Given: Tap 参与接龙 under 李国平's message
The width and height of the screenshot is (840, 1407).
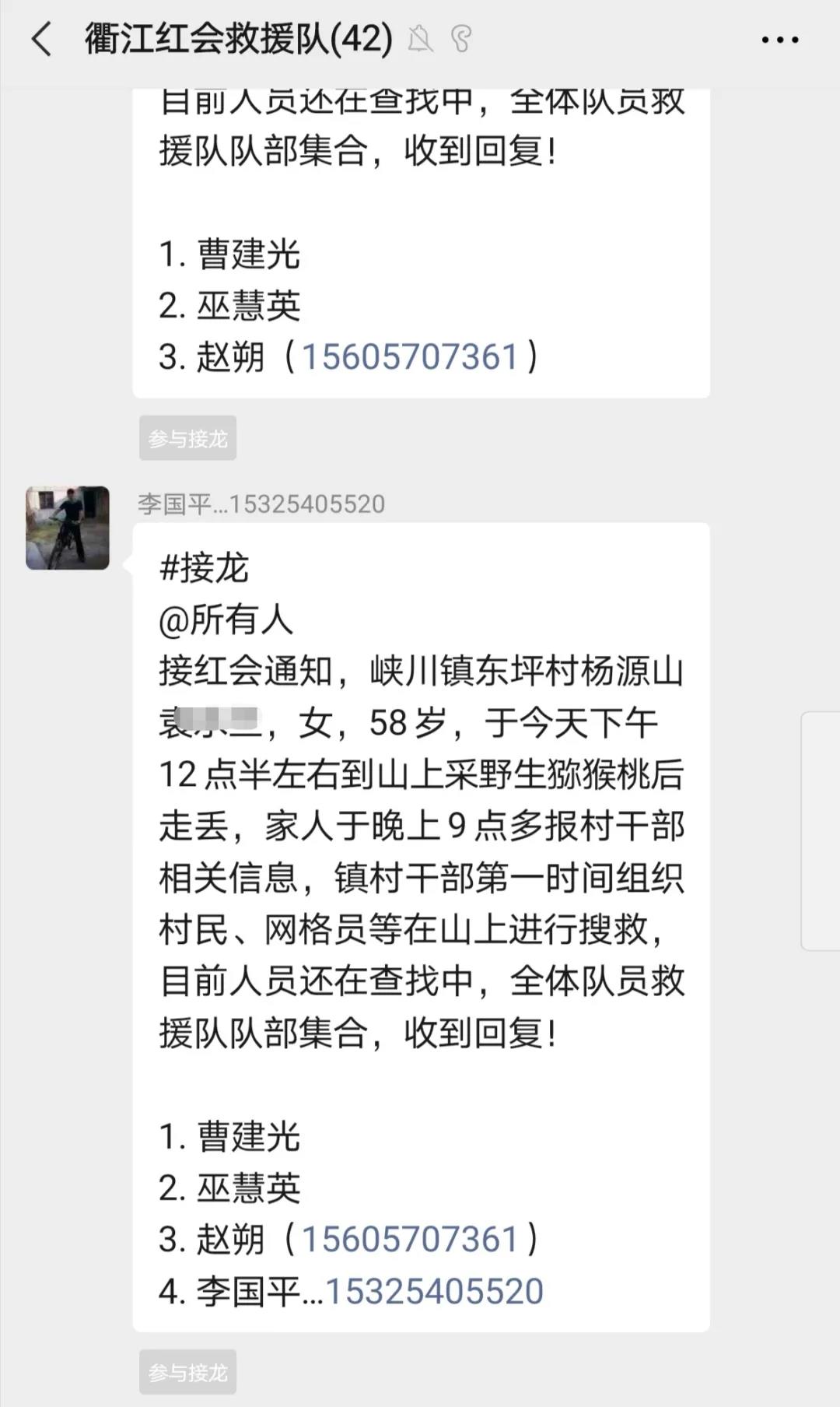Looking at the screenshot, I should point(187,1372).
